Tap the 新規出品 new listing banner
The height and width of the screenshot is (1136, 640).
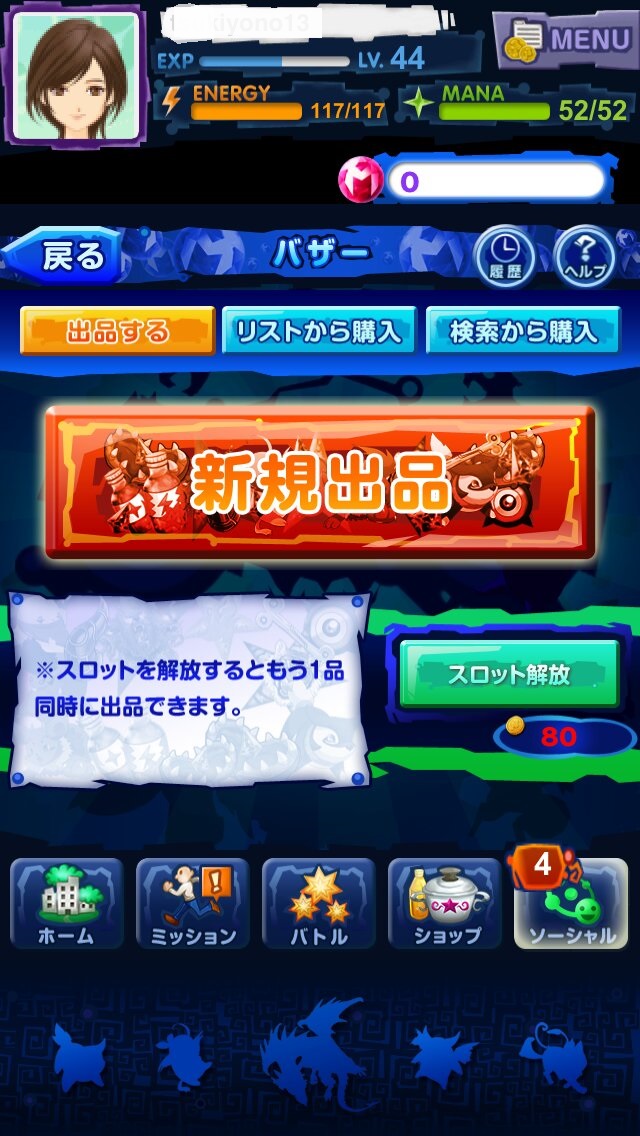click(x=320, y=482)
